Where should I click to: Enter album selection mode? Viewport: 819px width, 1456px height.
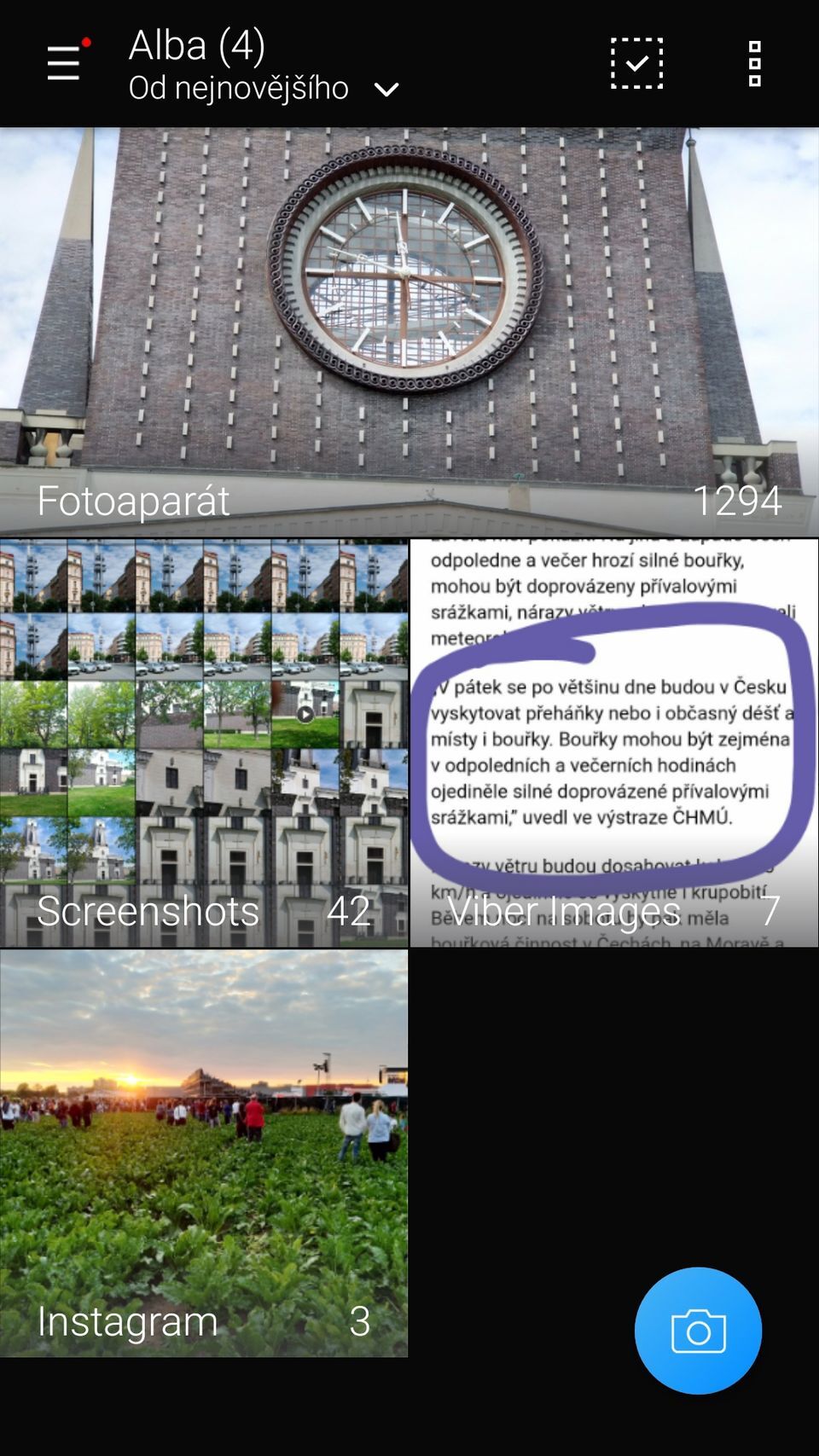[x=636, y=63]
